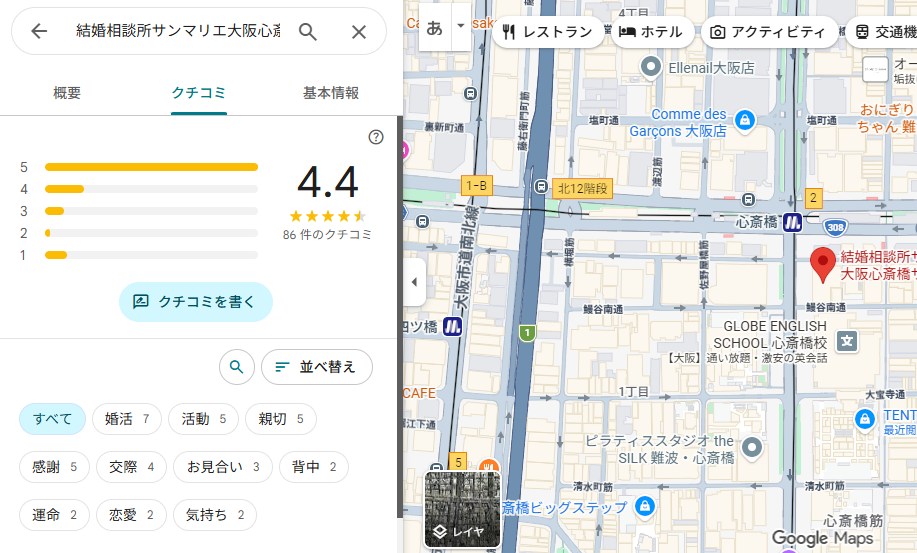
Task: Open the review help question mark
Action: click(x=376, y=137)
